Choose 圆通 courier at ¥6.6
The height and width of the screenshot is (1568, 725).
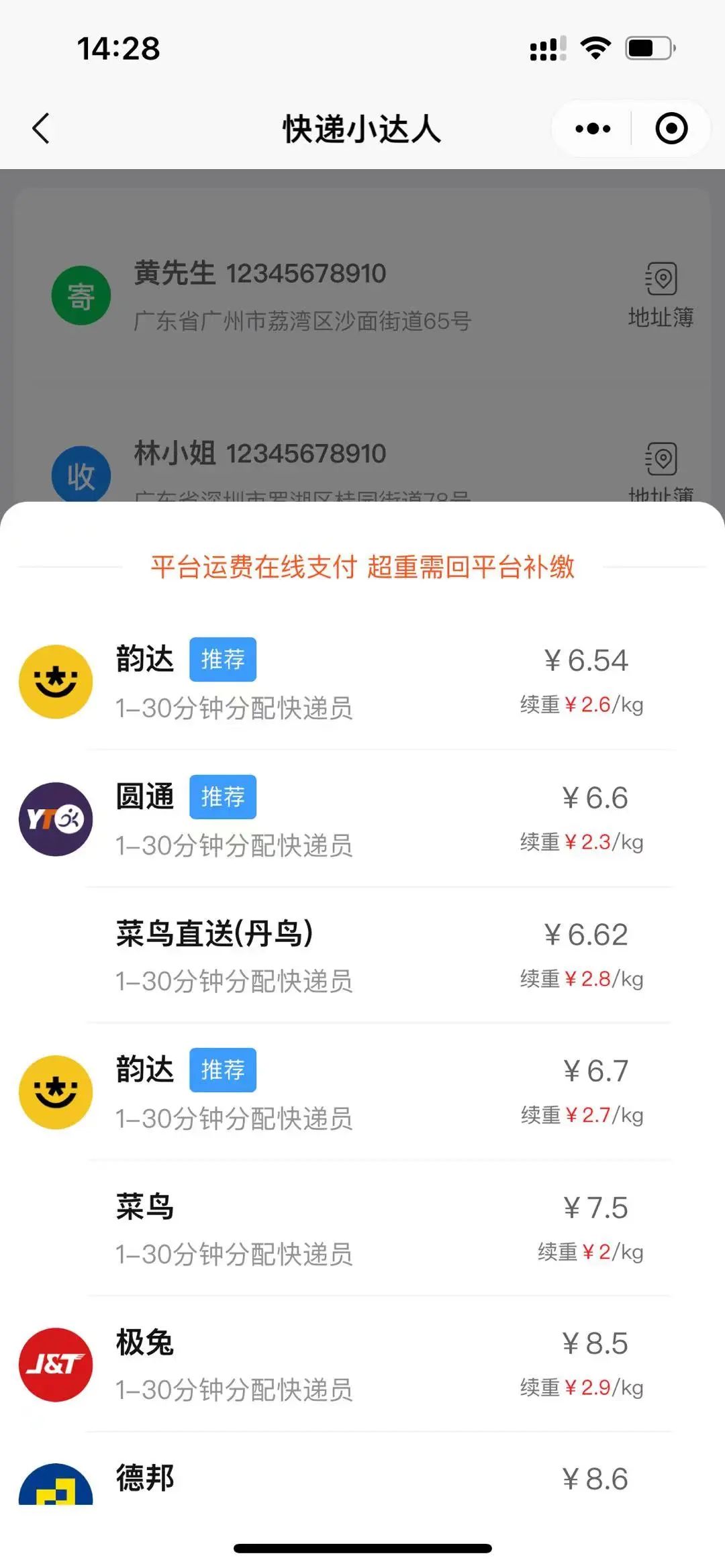(362, 819)
